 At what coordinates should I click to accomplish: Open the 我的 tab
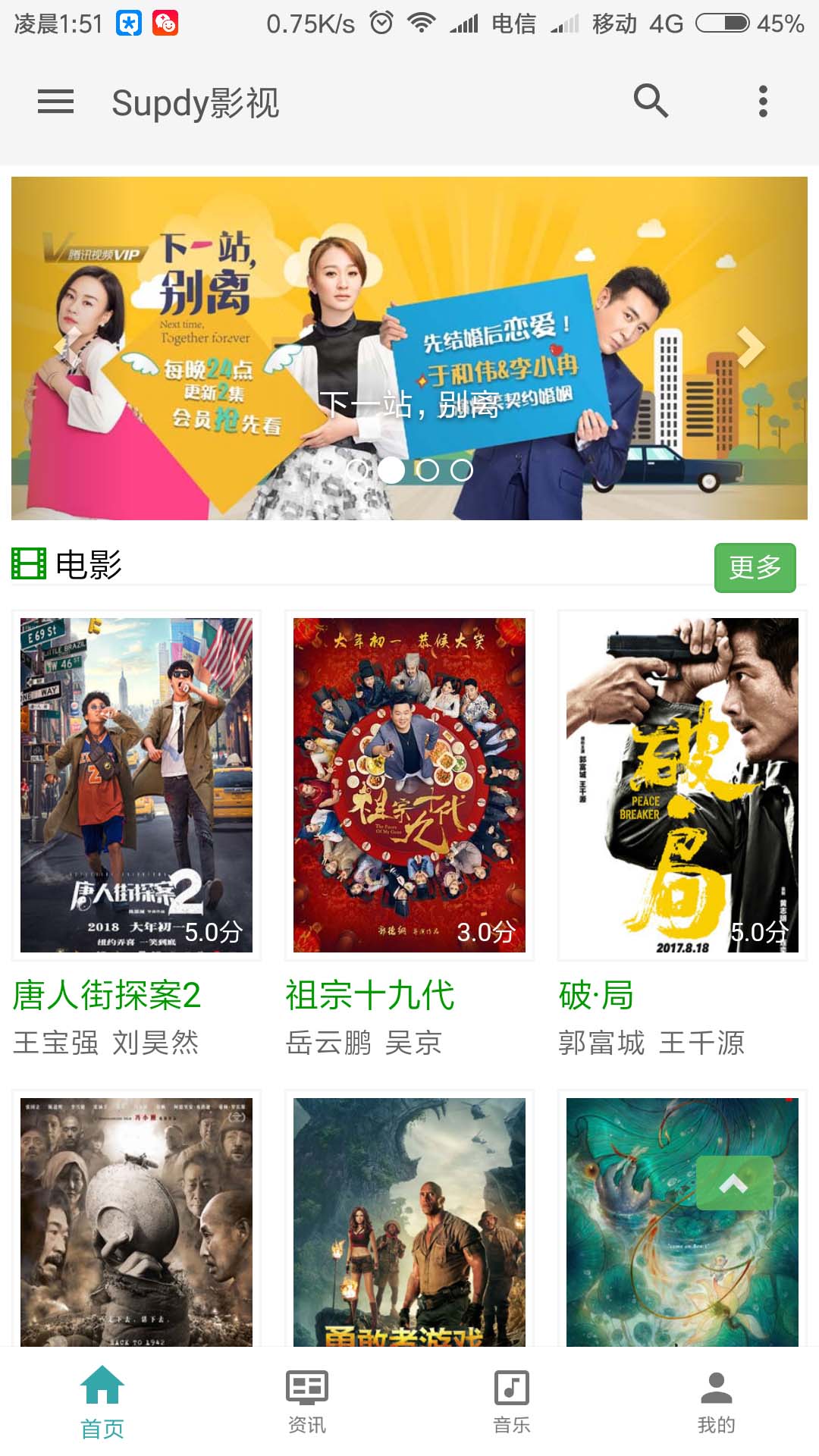tap(717, 1401)
